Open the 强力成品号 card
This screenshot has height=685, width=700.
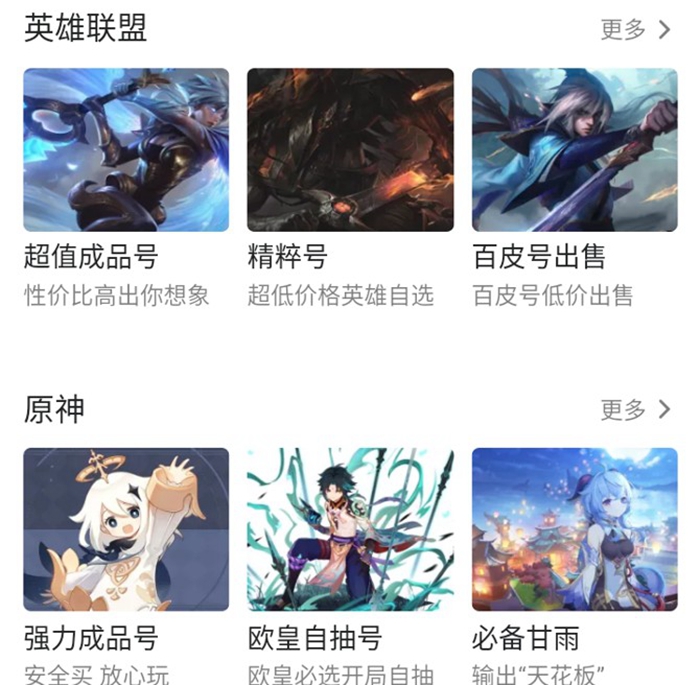click(126, 529)
